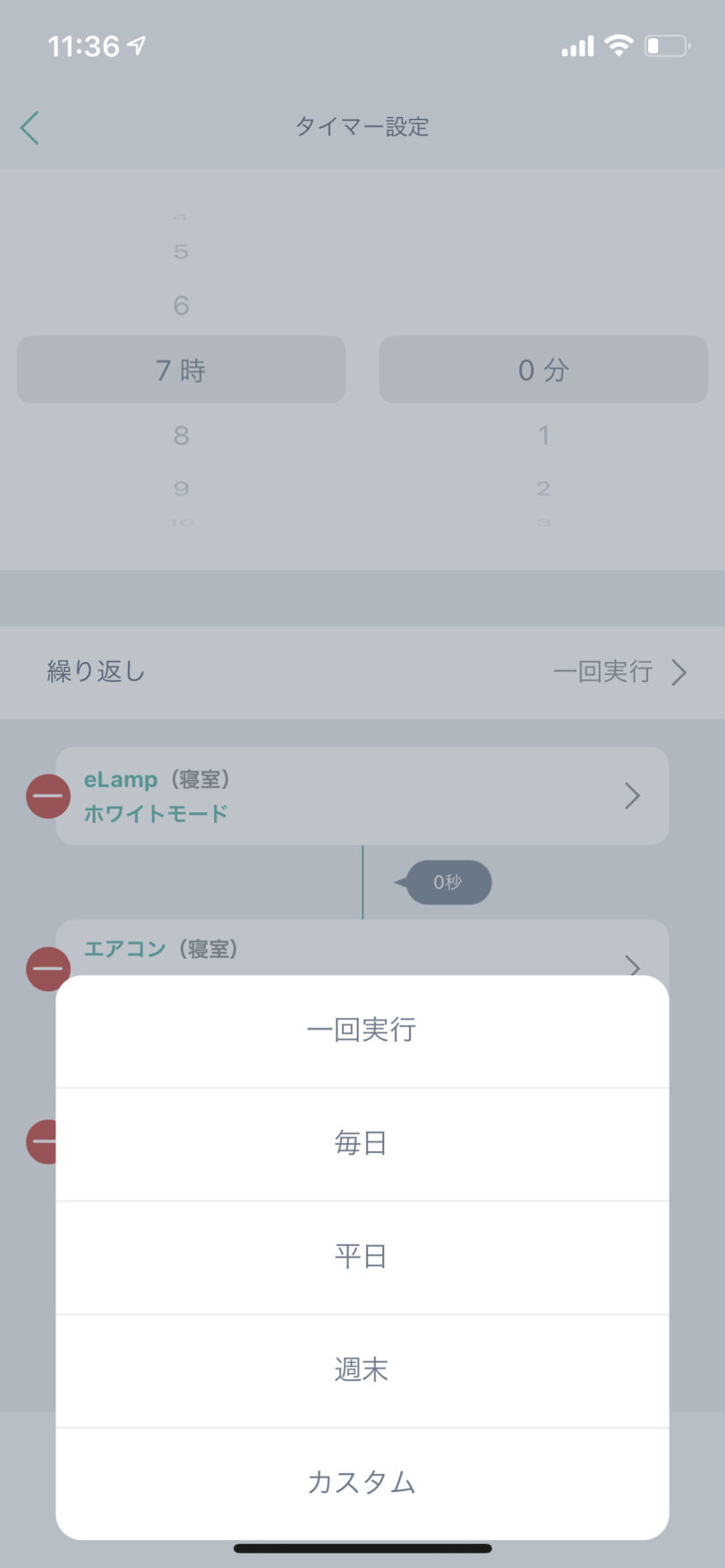
Task: Open eLamp（寝室）action card
Action: [362, 796]
